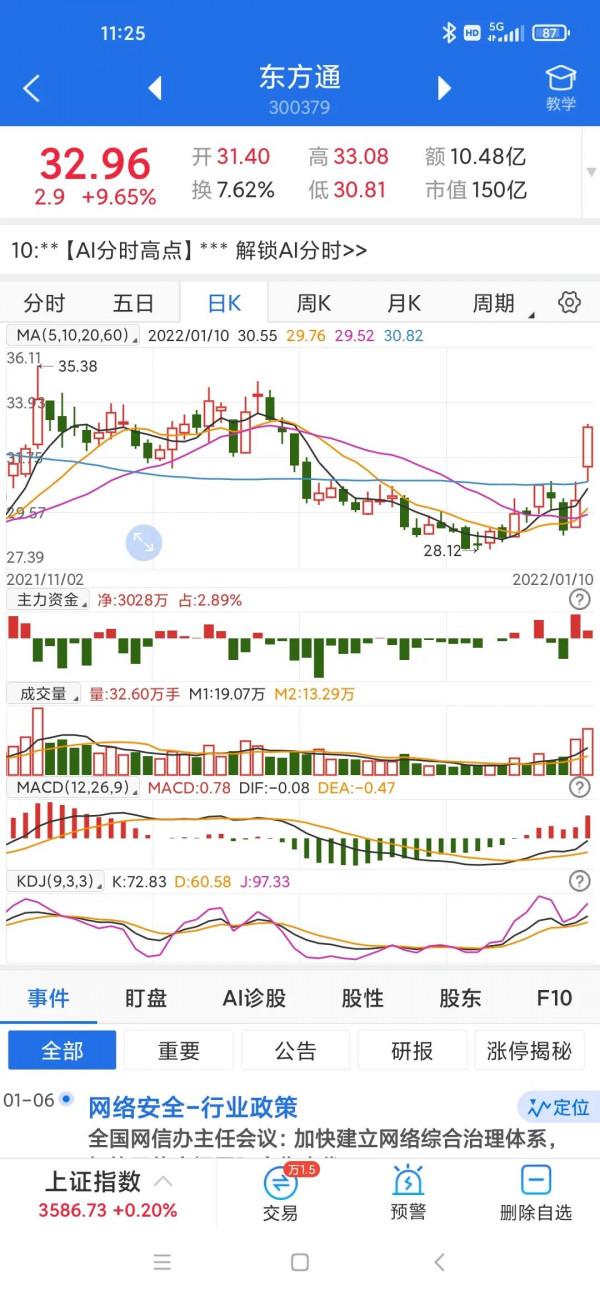The height and width of the screenshot is (1300, 600).
Task: Filter events by 研报
Action: pos(411,1050)
